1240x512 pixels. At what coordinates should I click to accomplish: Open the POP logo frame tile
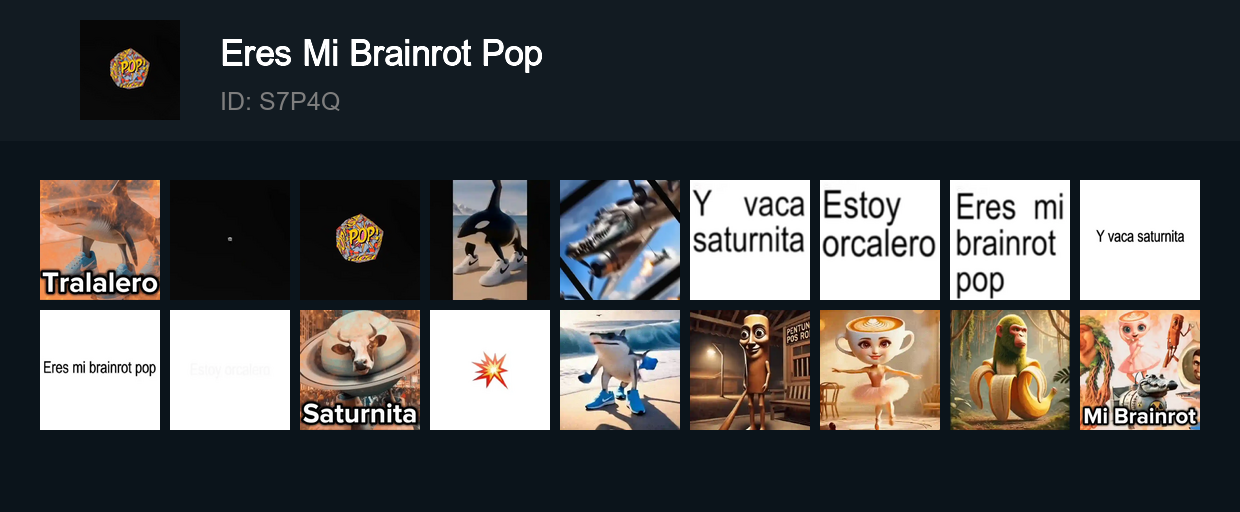click(x=360, y=240)
